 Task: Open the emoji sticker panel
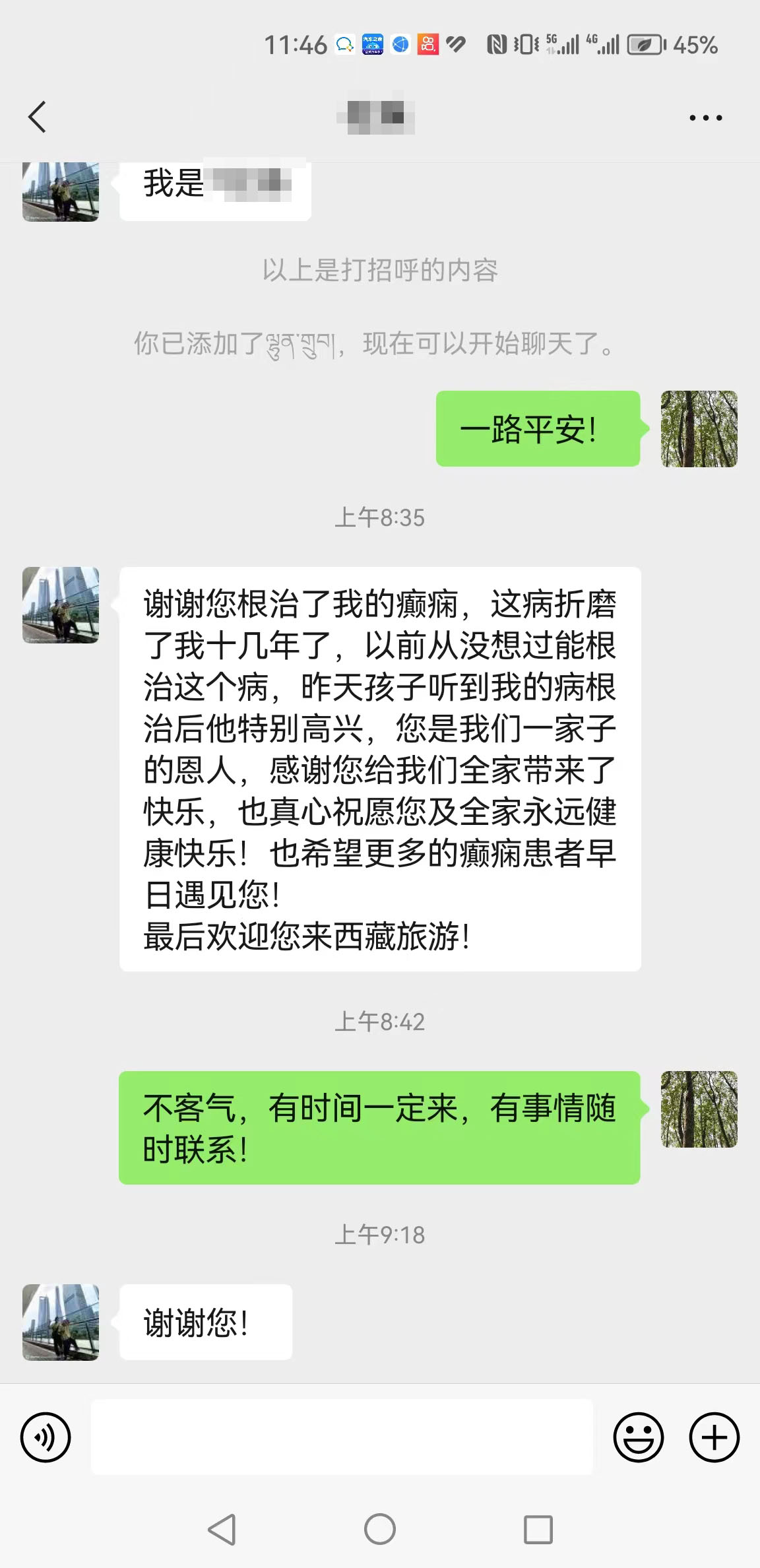(x=638, y=1437)
